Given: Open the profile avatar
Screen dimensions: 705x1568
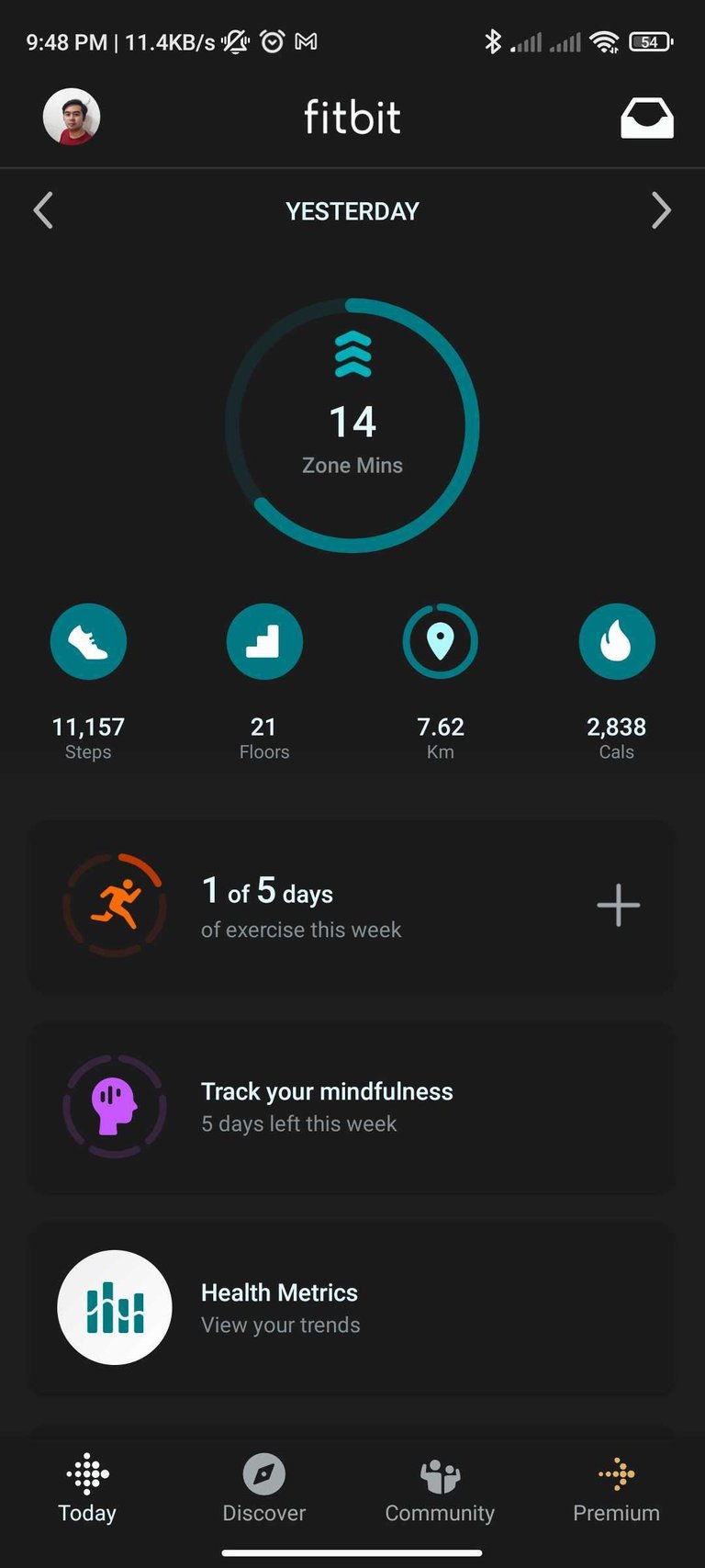Looking at the screenshot, I should pyautogui.click(x=72, y=118).
